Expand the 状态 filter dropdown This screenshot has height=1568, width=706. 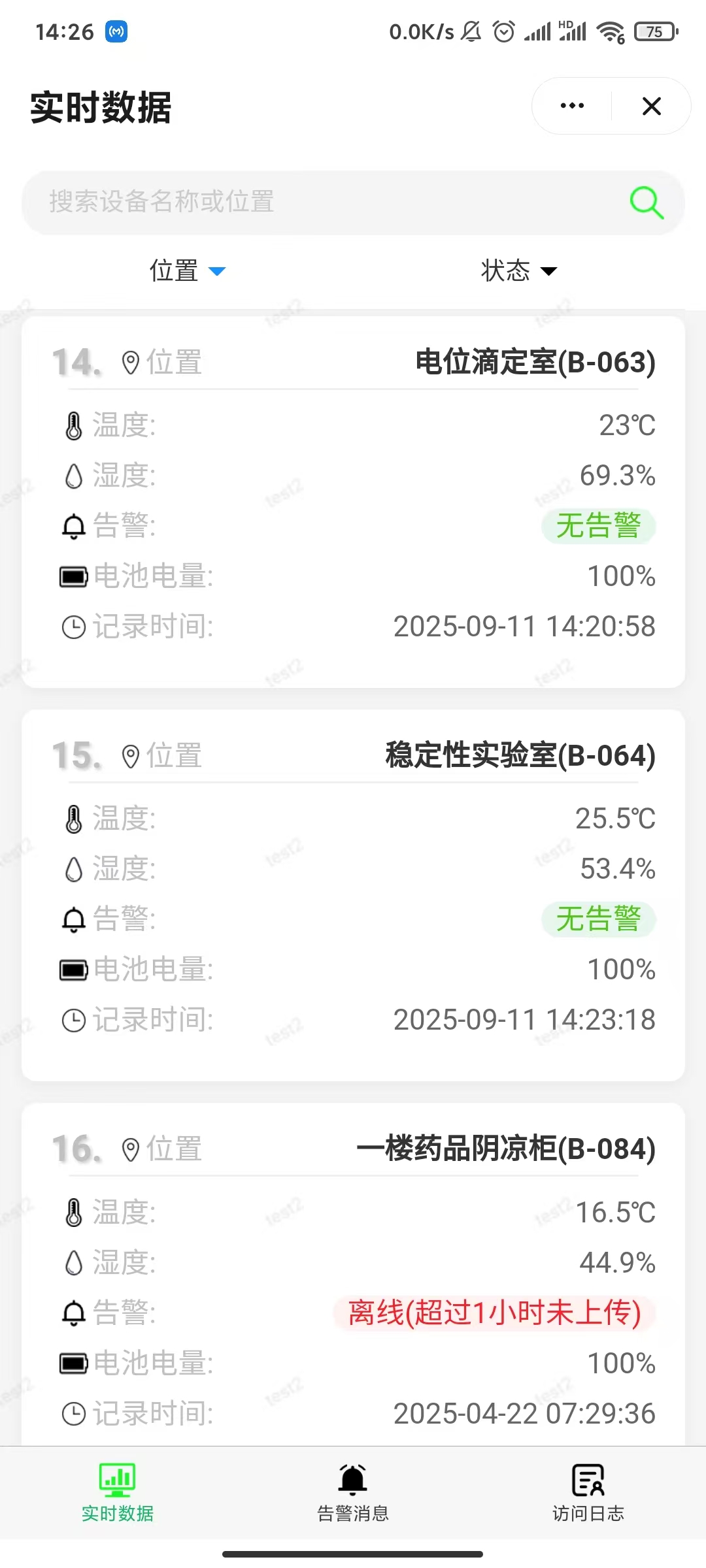pyautogui.click(x=518, y=270)
